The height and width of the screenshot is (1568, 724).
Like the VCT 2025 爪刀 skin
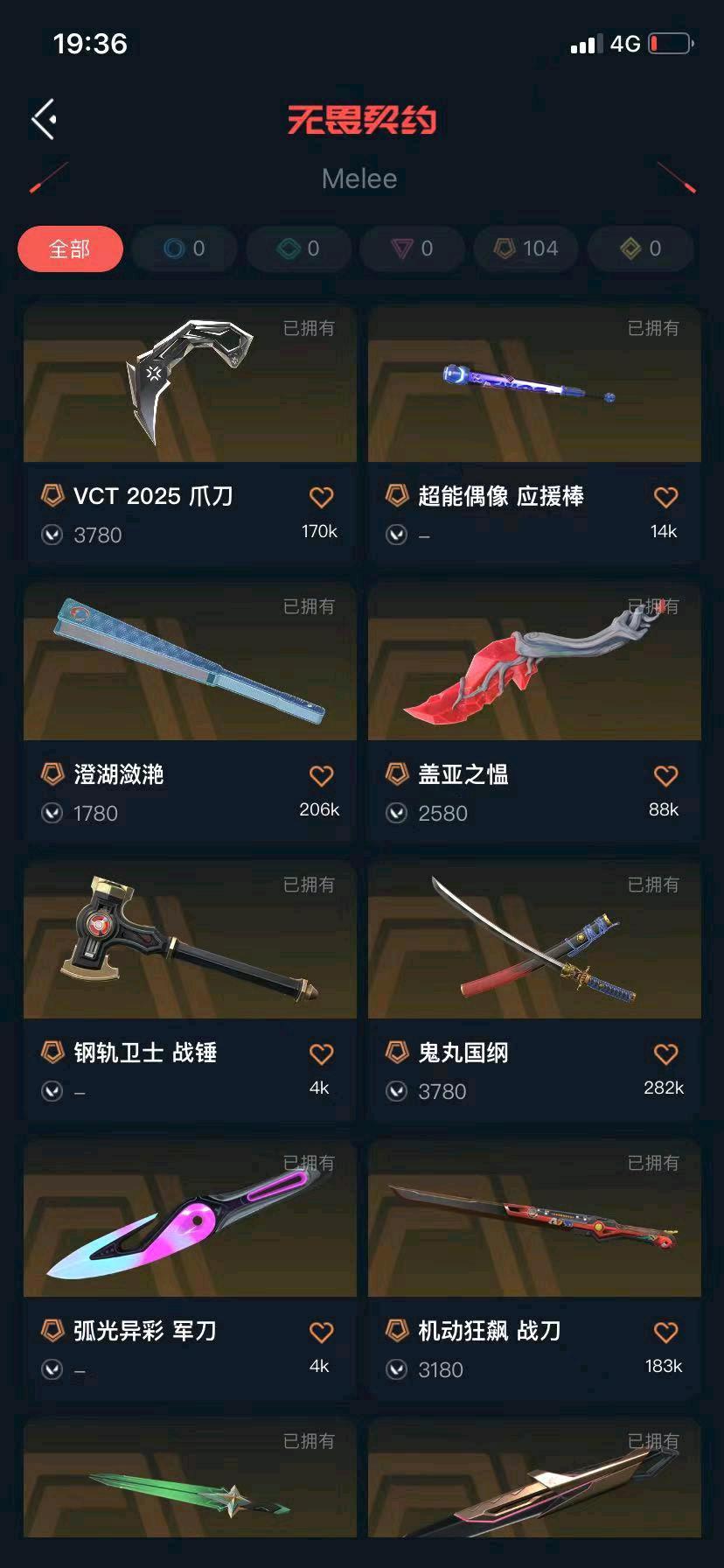click(321, 498)
